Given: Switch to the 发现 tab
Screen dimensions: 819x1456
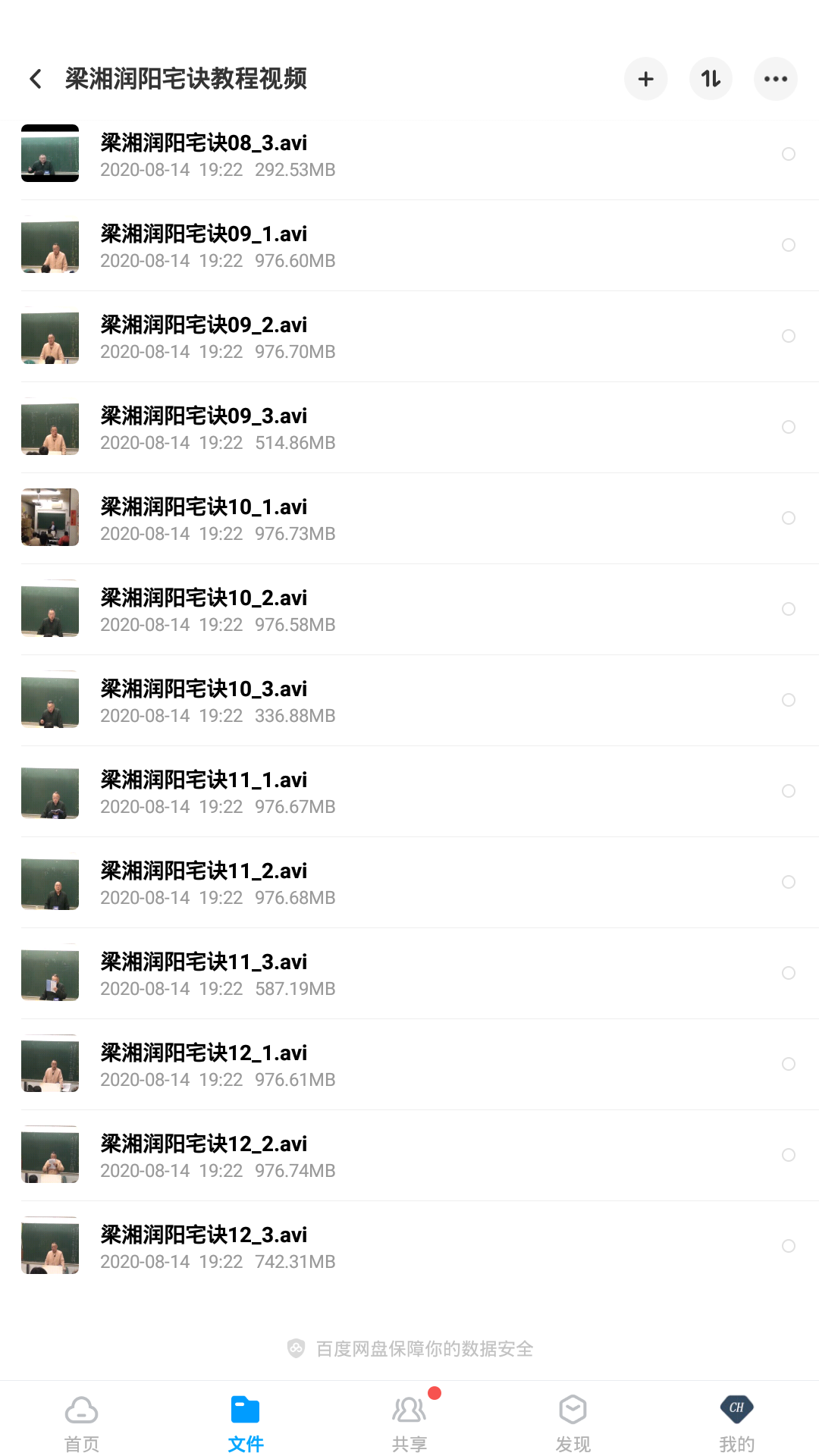Looking at the screenshot, I should [x=573, y=1423].
